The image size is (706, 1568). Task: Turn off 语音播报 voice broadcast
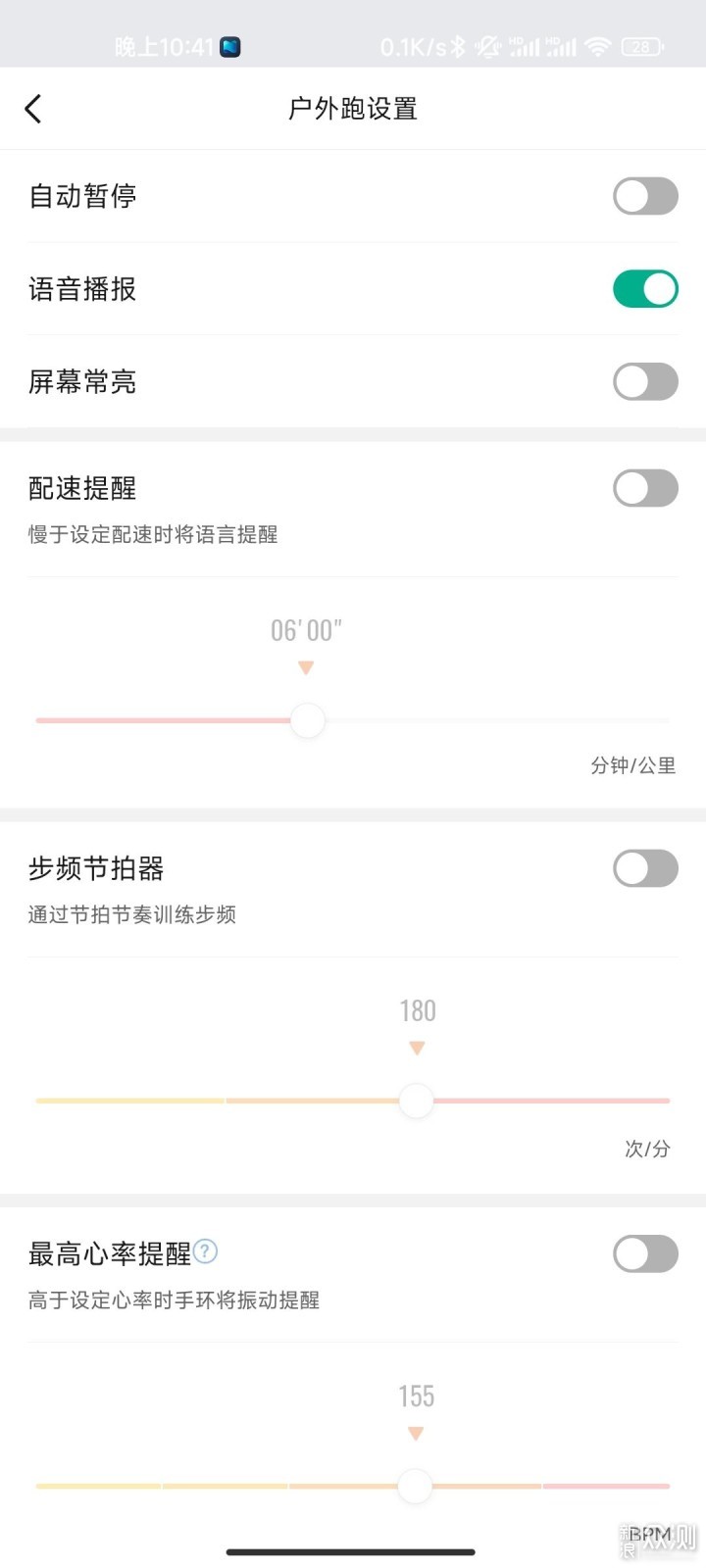click(645, 289)
